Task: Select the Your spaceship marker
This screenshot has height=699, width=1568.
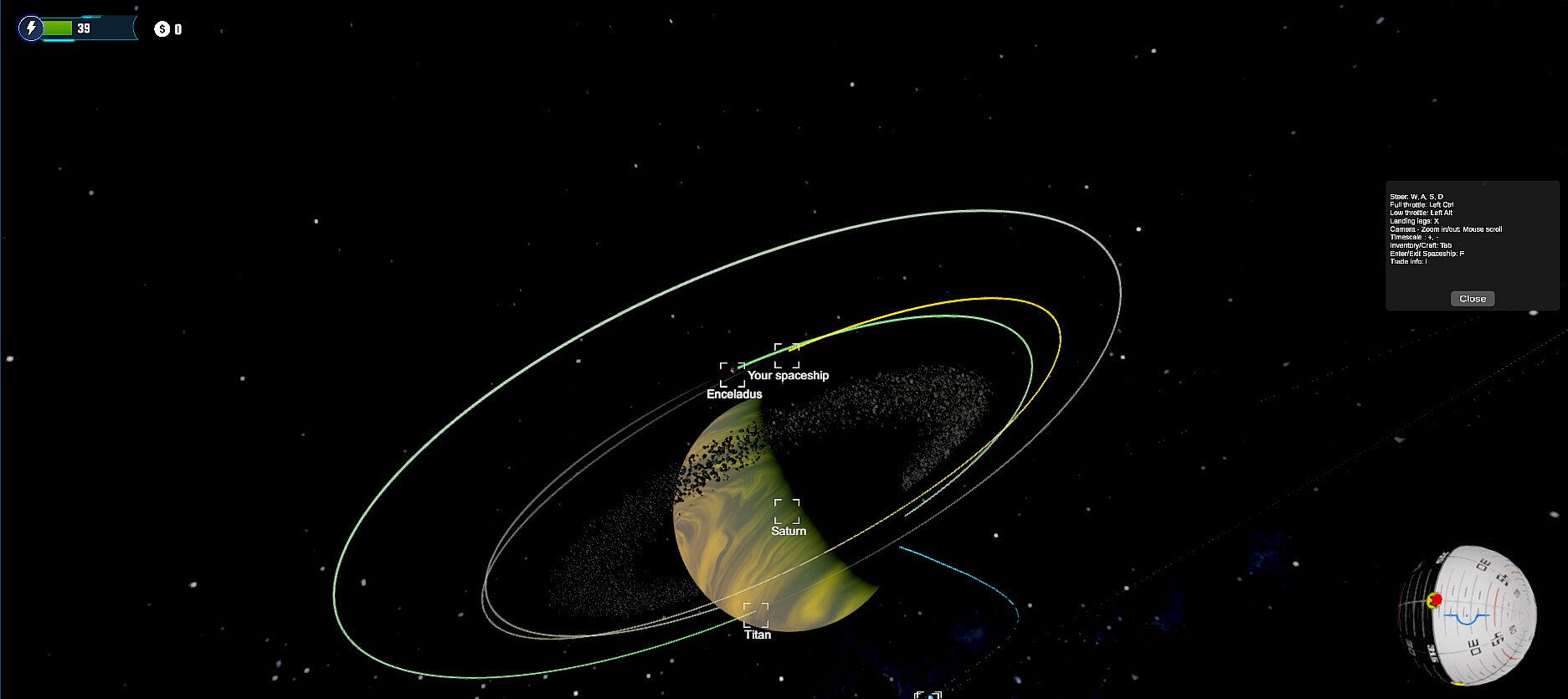Action: [x=787, y=356]
